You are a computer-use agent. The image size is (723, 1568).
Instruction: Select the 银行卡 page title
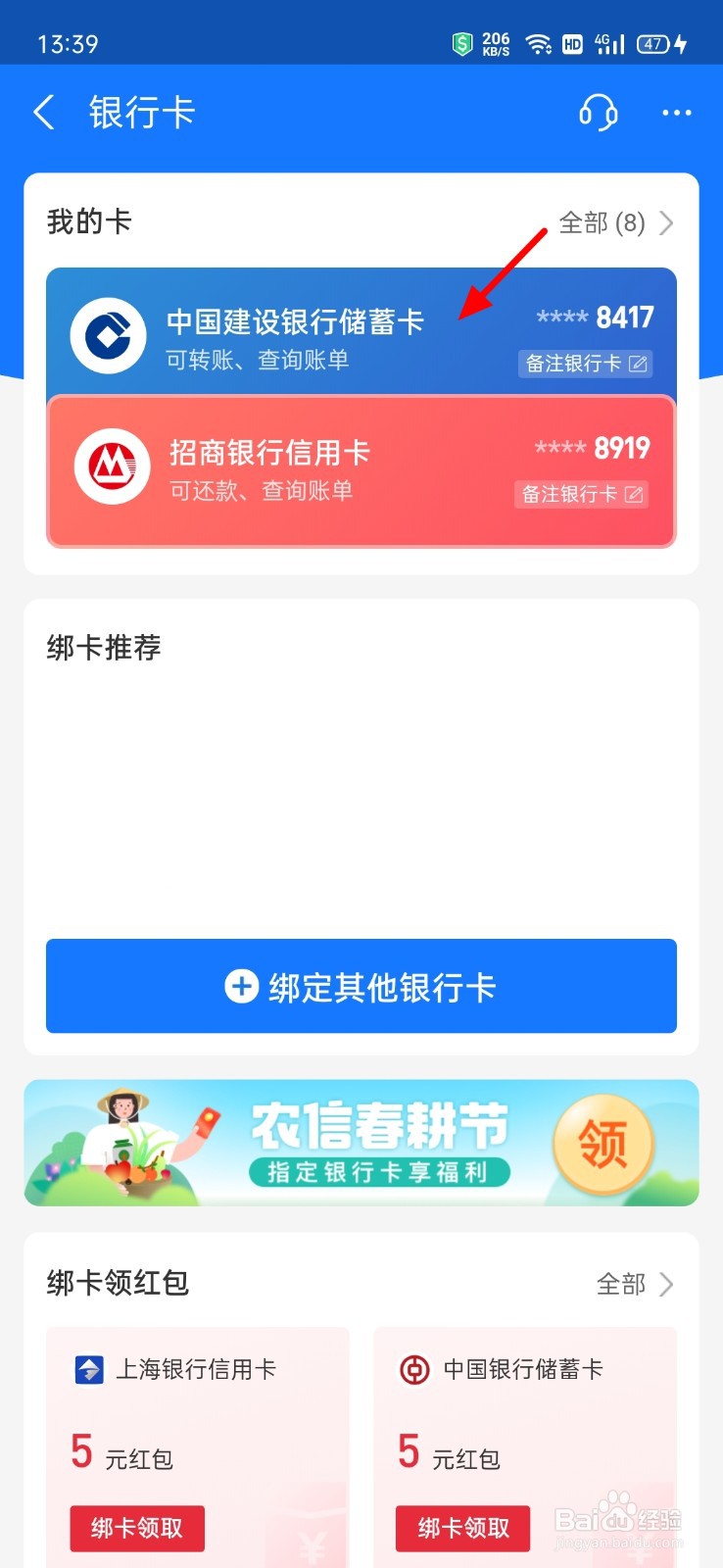pos(143,112)
